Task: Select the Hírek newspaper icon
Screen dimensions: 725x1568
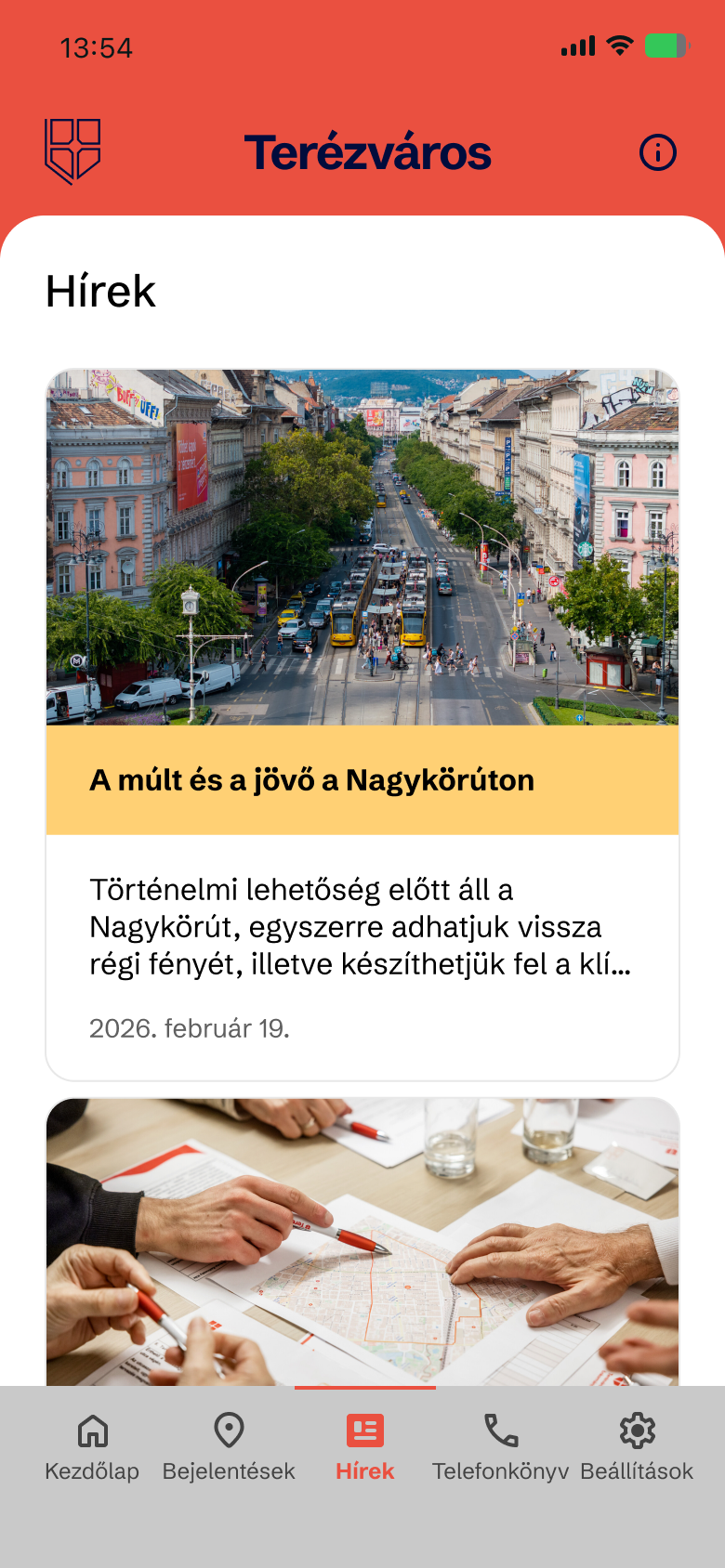Action: tap(364, 1432)
